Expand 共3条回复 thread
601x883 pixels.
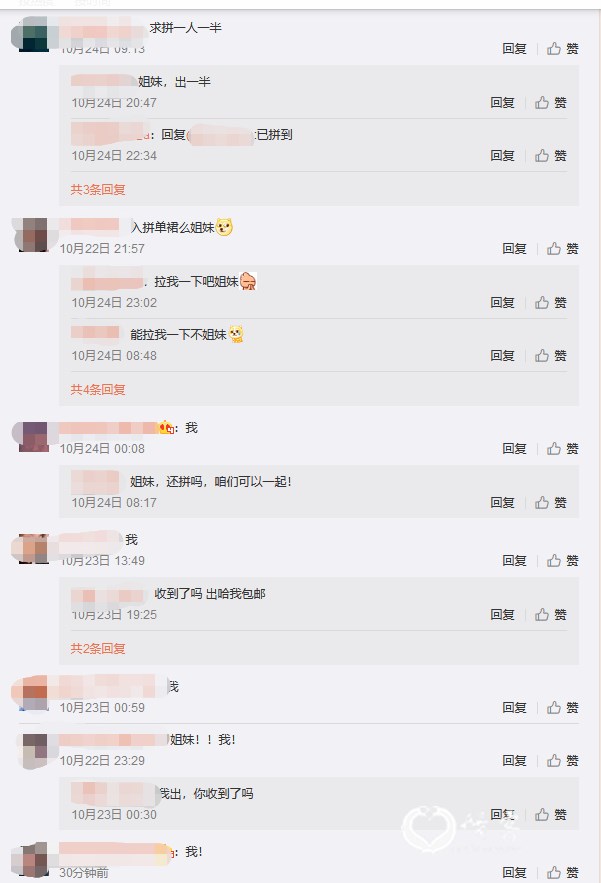coord(98,189)
